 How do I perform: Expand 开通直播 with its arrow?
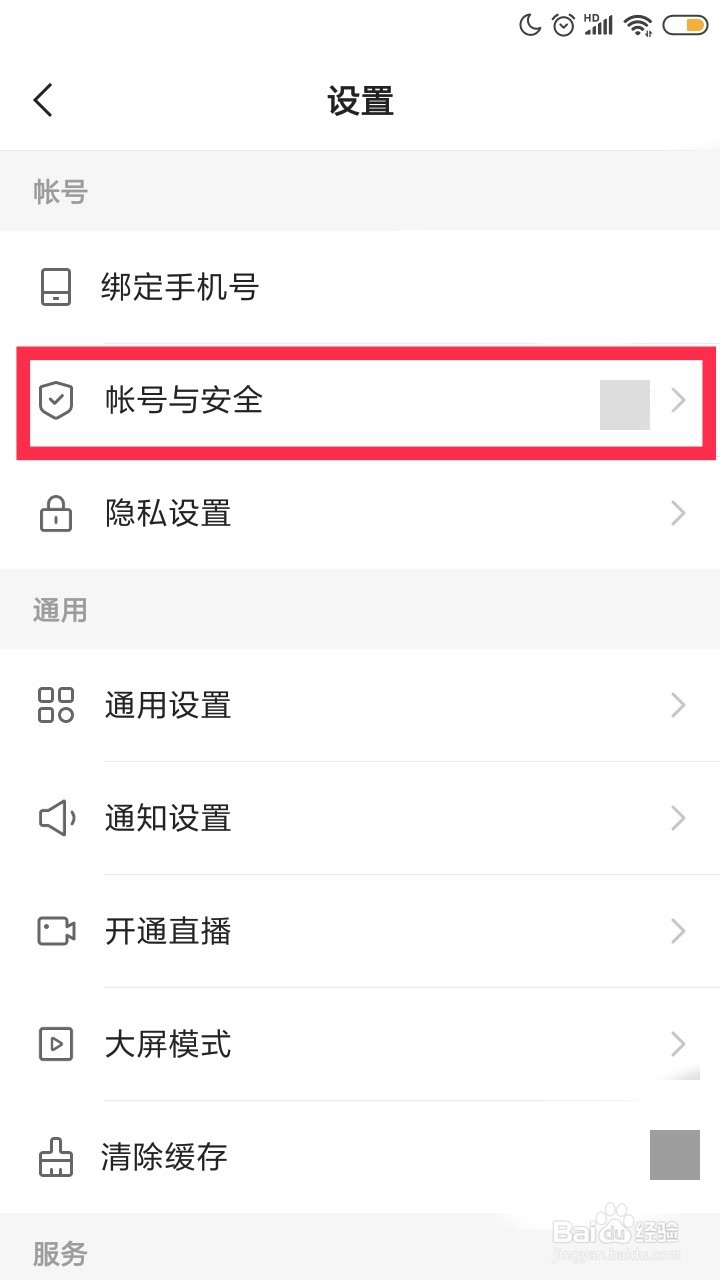click(678, 931)
